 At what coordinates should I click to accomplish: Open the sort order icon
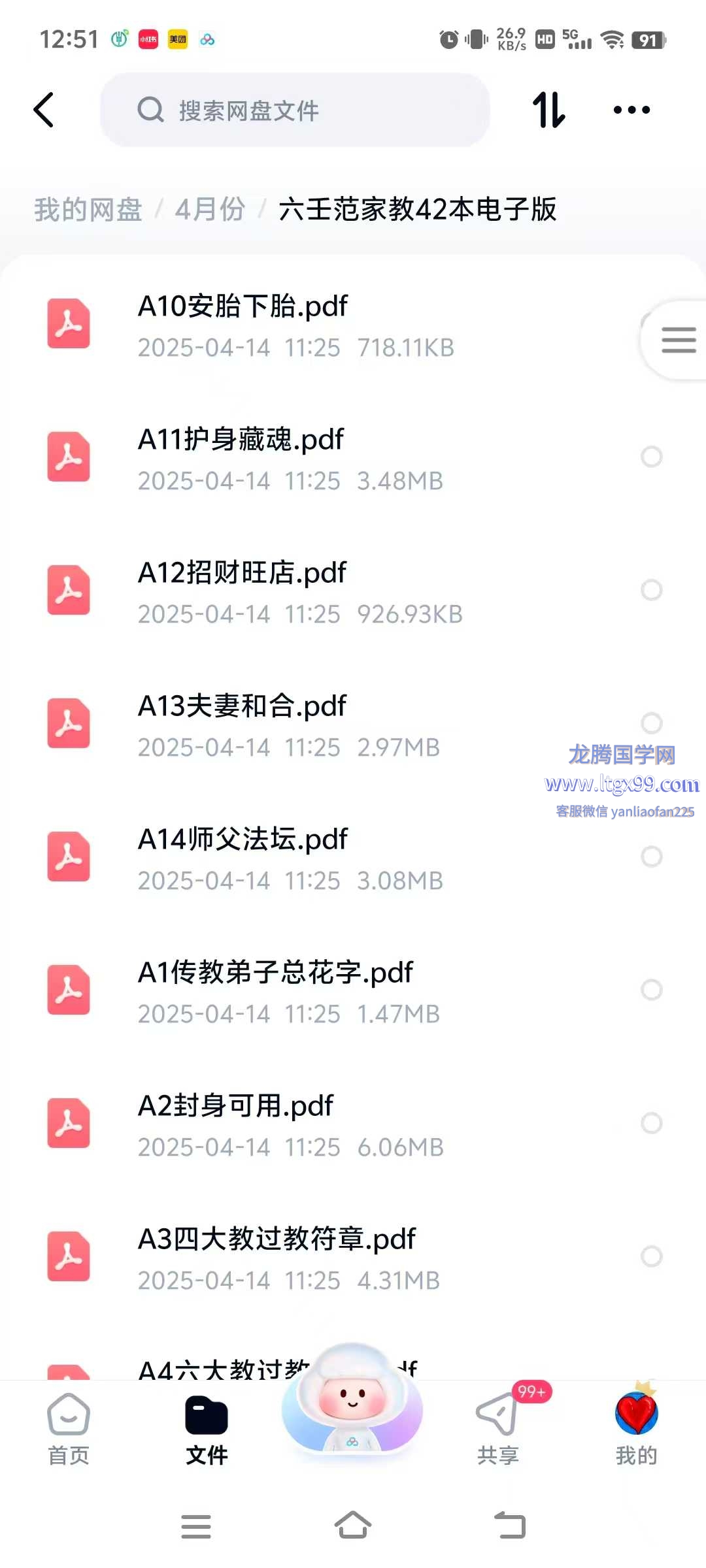548,110
